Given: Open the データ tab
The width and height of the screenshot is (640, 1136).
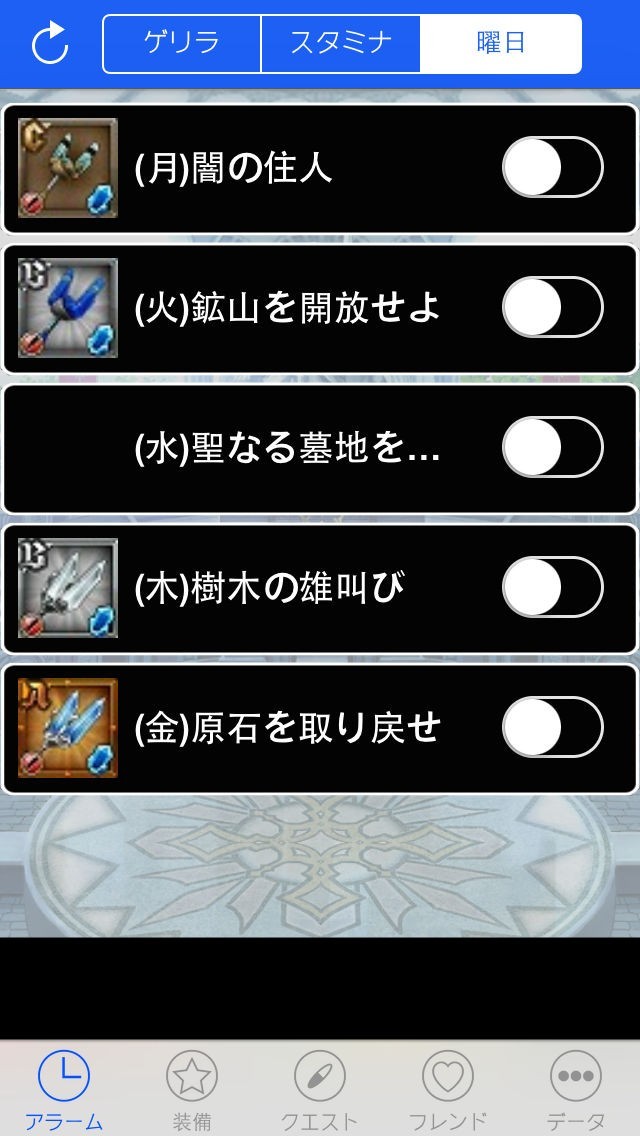Looking at the screenshot, I should [576, 1090].
